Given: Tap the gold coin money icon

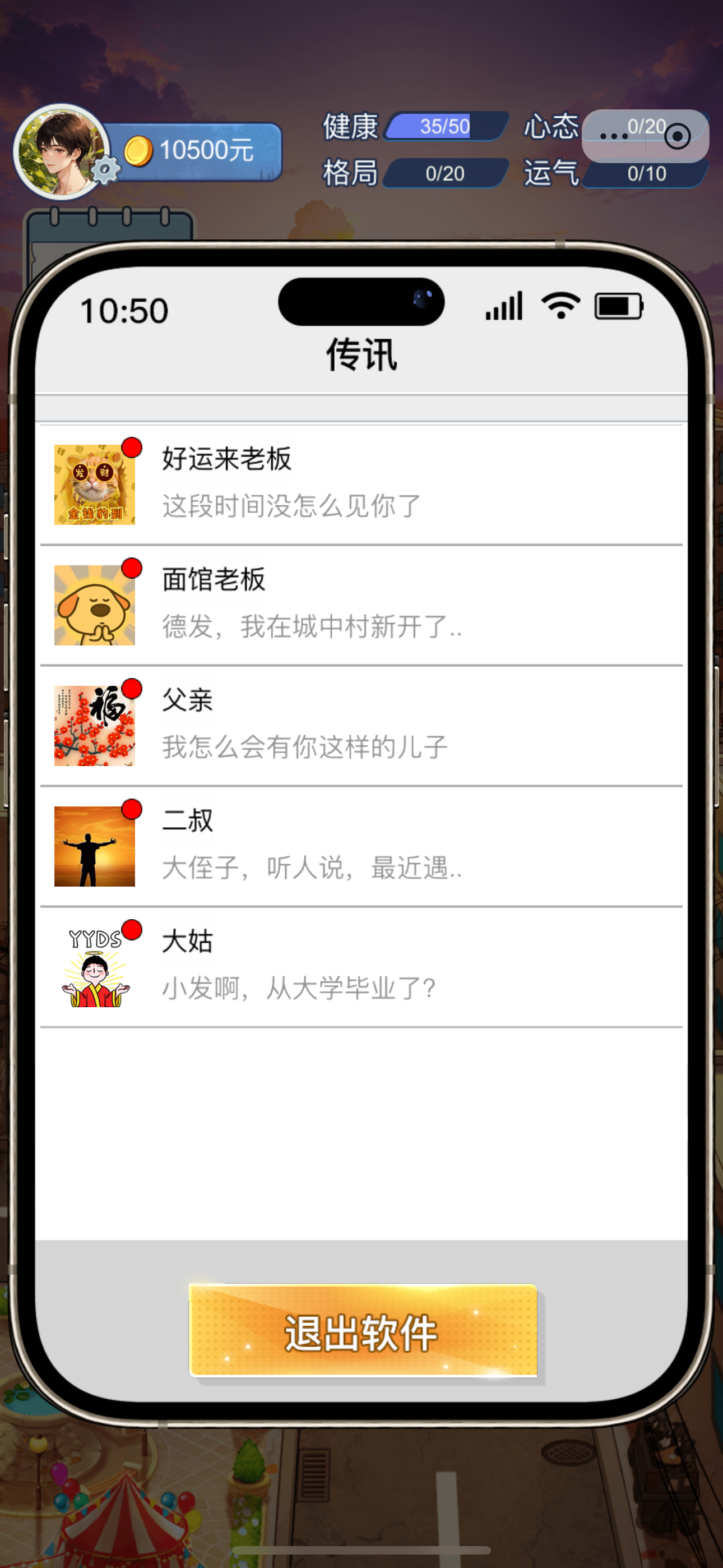Looking at the screenshot, I should click(x=139, y=151).
